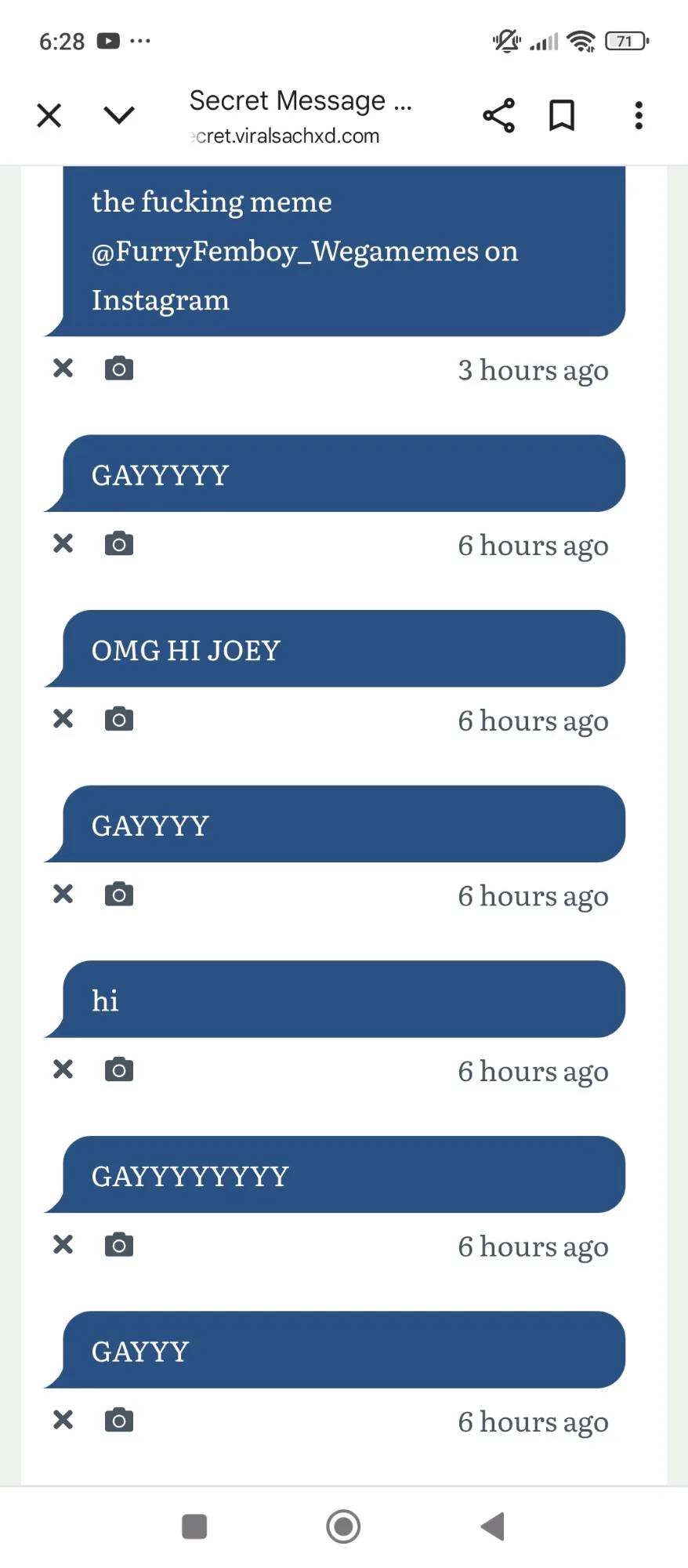Tap camera icon under GAYYYY message
This screenshot has height=1568, width=688.
click(x=119, y=894)
